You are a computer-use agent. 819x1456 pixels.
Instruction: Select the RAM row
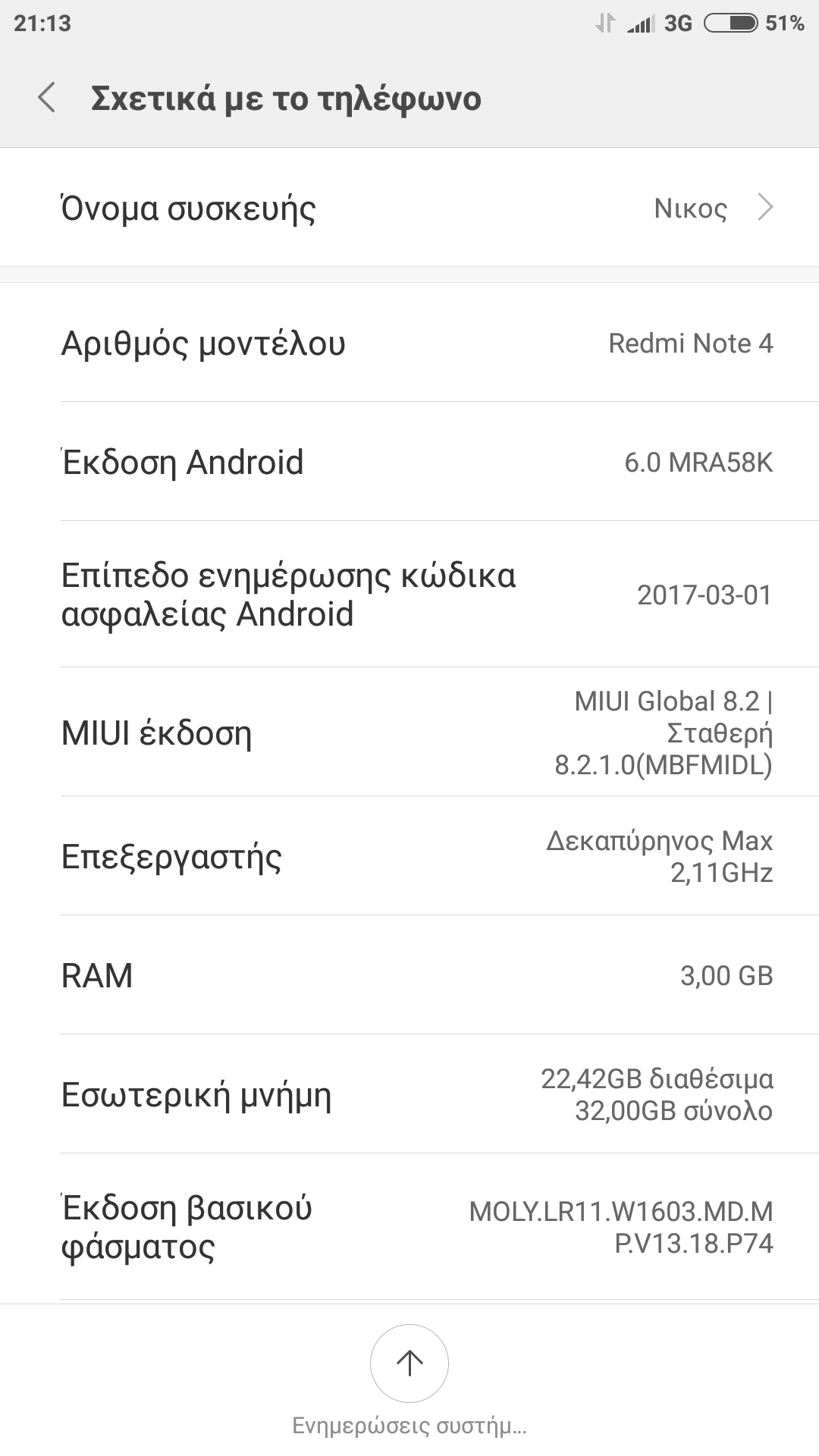[x=409, y=975]
